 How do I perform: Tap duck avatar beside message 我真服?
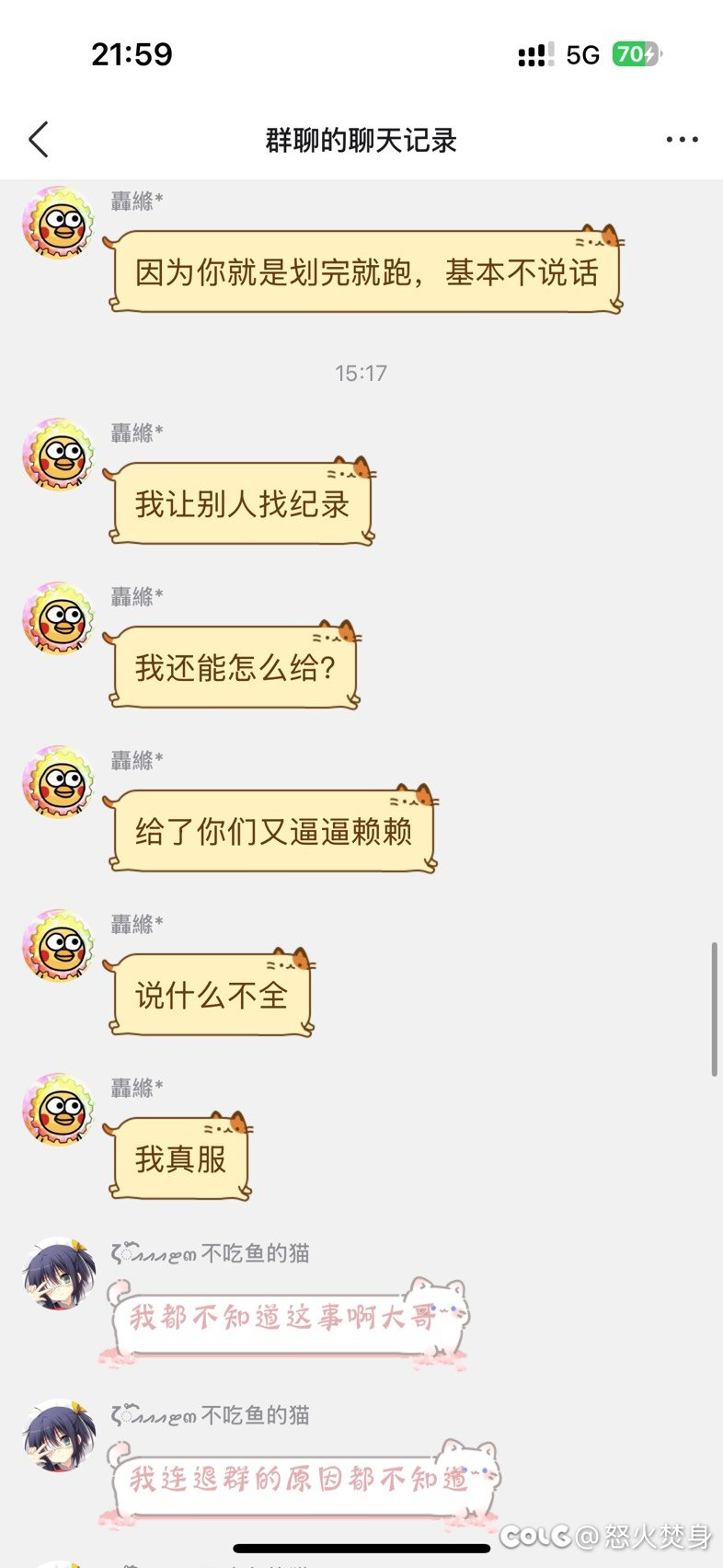(x=59, y=1109)
